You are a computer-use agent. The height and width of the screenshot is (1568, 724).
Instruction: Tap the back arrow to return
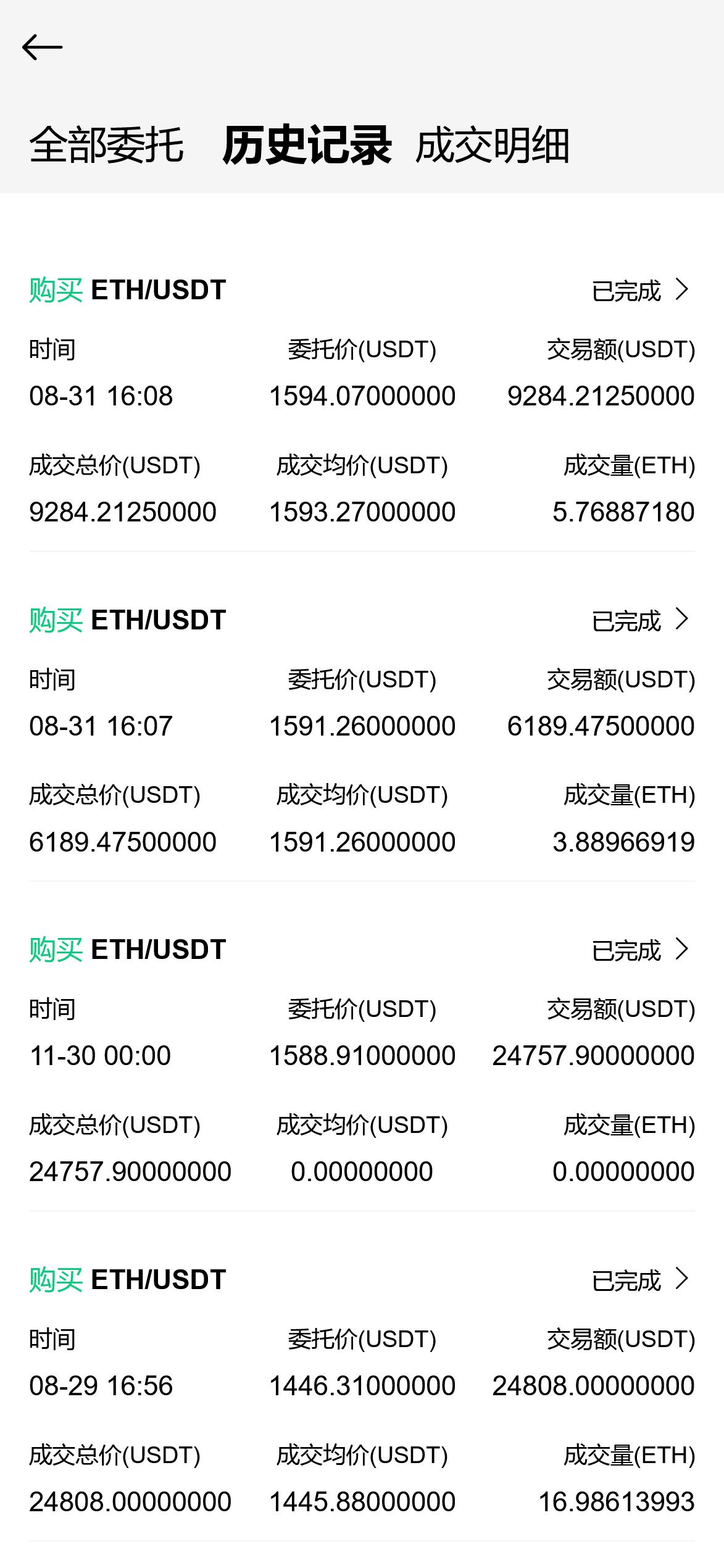(43, 46)
